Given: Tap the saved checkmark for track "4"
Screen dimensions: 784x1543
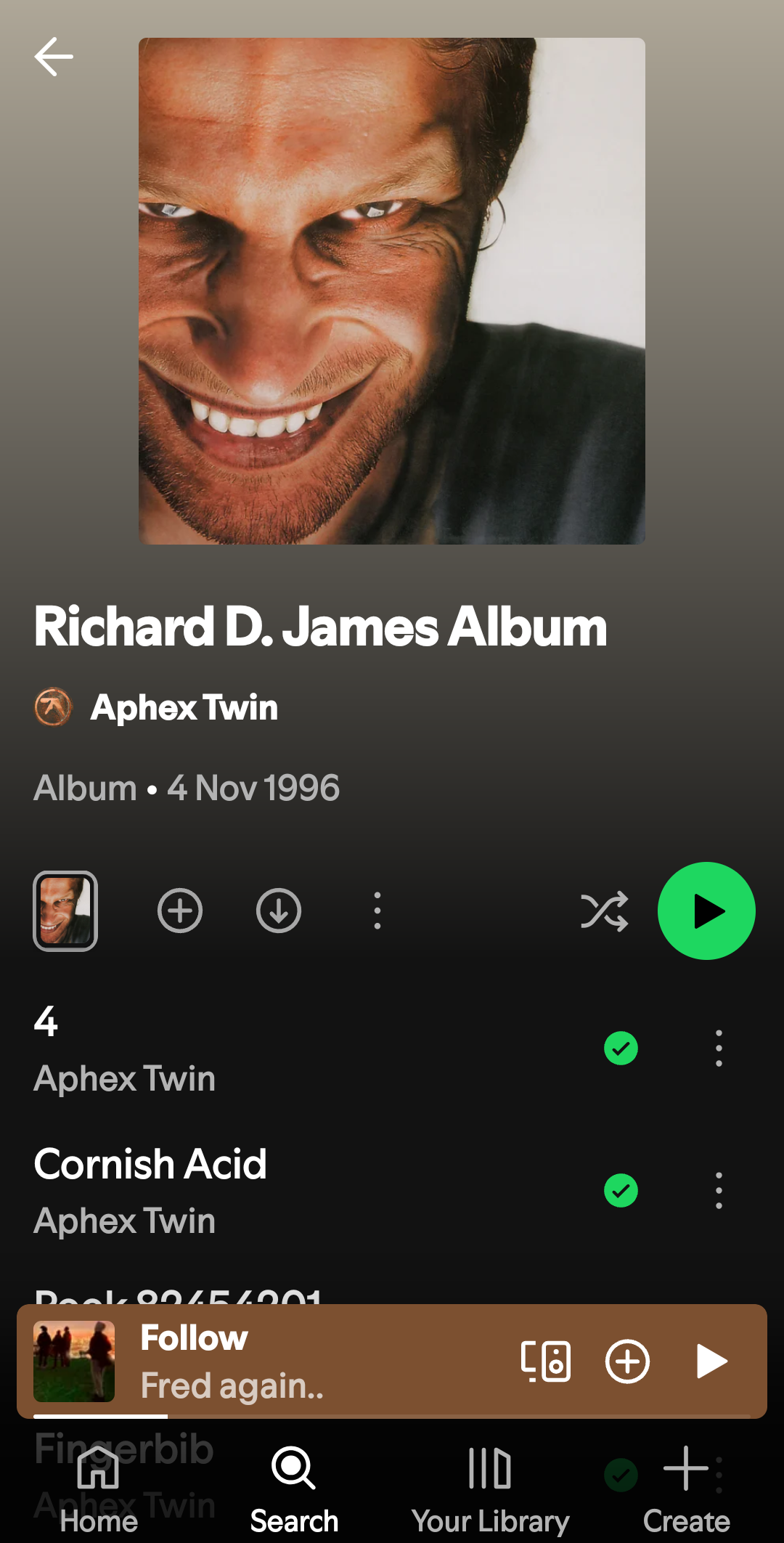Looking at the screenshot, I should point(621,1049).
